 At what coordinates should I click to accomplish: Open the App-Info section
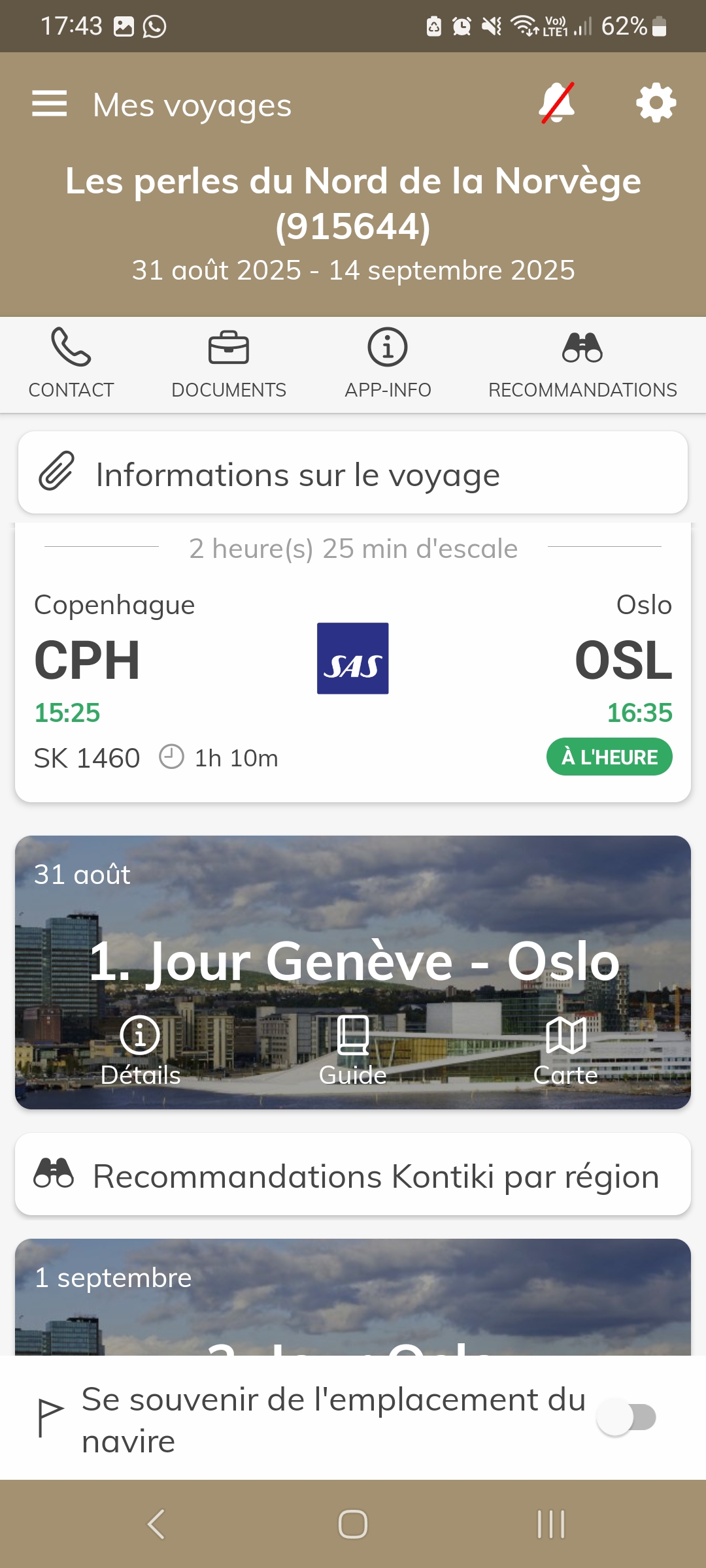(388, 363)
